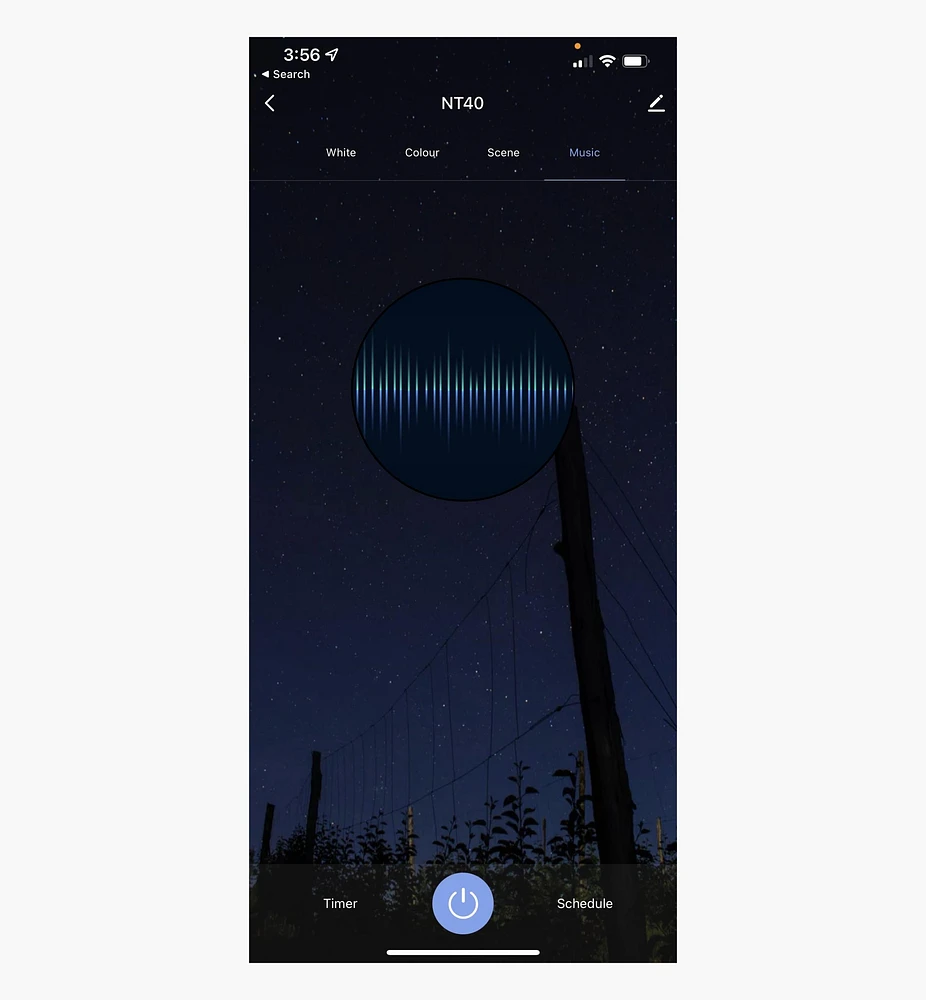Select the Music tab

coord(584,153)
